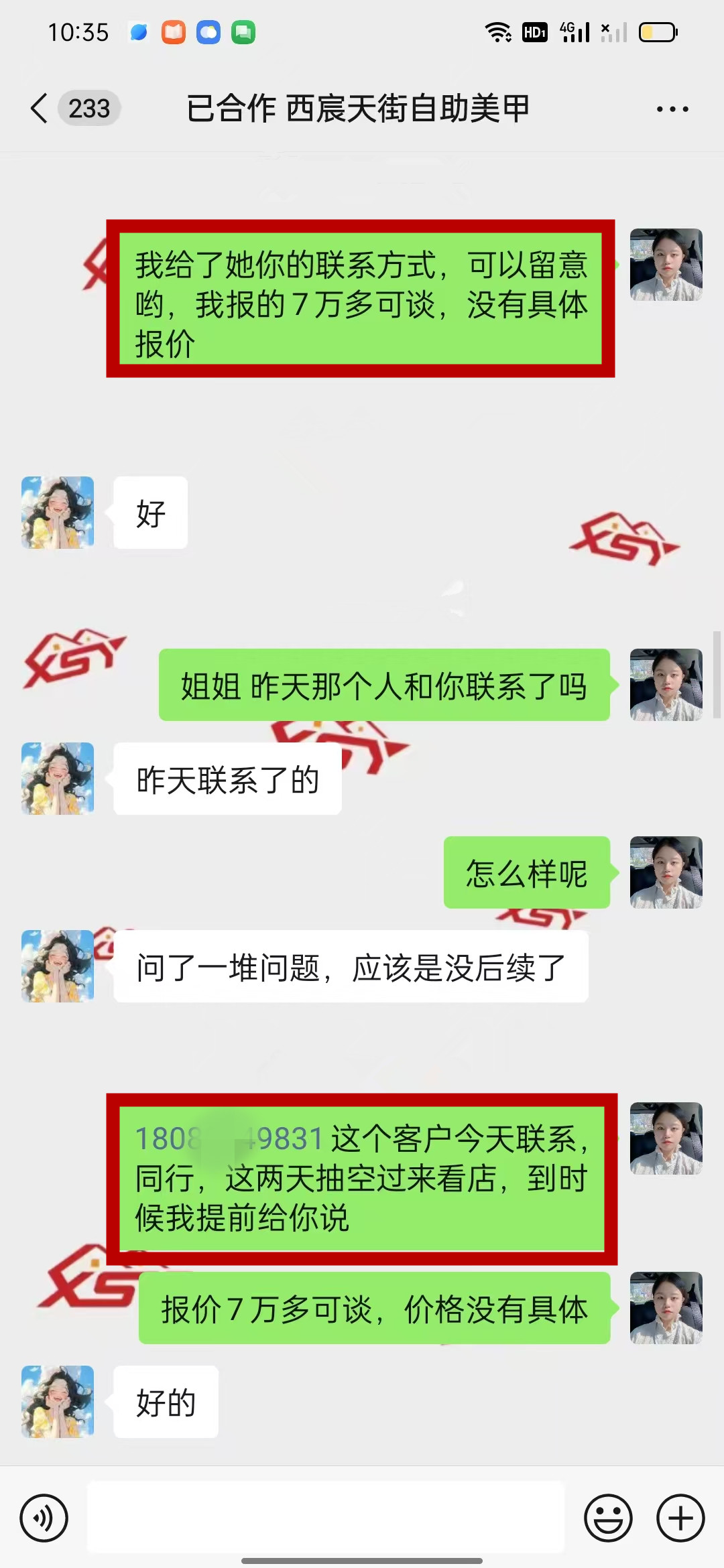Open avatar next to "昨天联系了的" message
Image resolution: width=724 pixels, height=1568 pixels.
tap(58, 779)
